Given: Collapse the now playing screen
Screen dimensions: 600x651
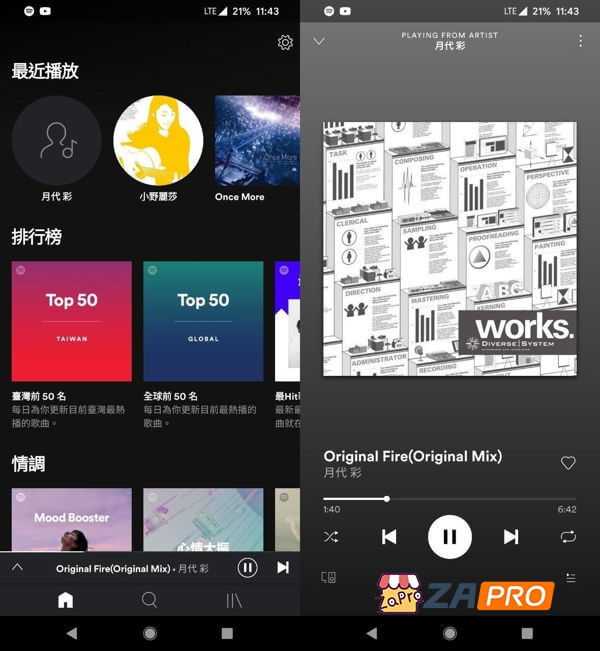Looking at the screenshot, I should [x=319, y=41].
